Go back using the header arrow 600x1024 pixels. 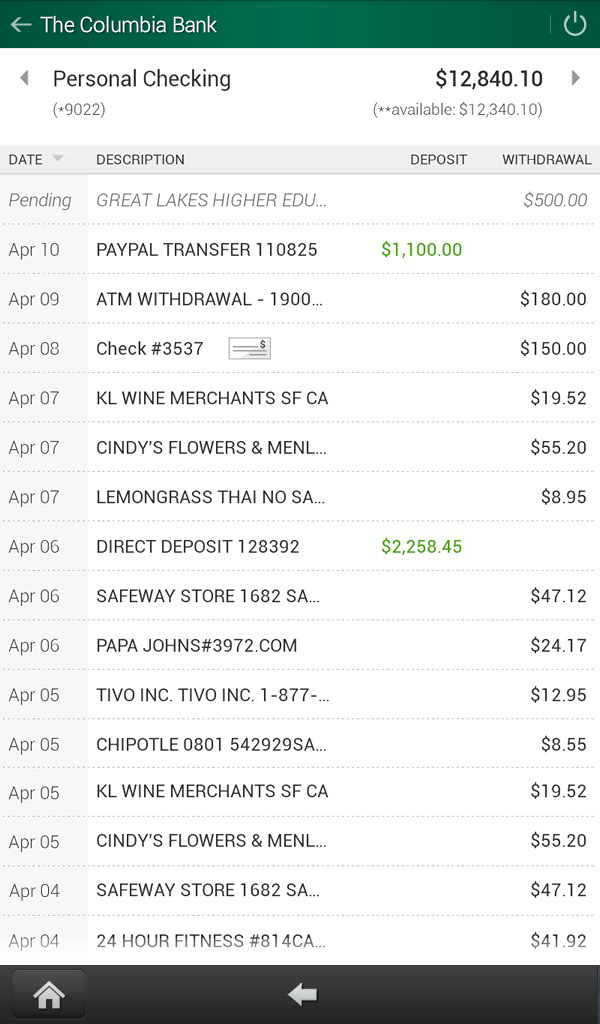click(x=21, y=25)
